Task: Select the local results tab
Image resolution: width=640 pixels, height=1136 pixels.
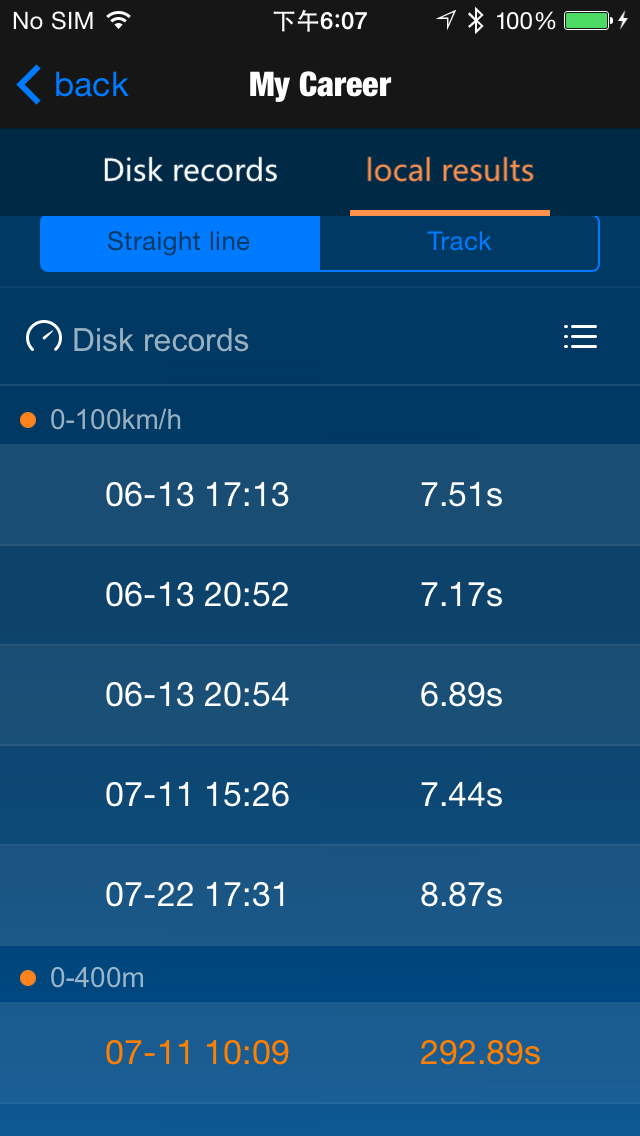Action: [449, 171]
